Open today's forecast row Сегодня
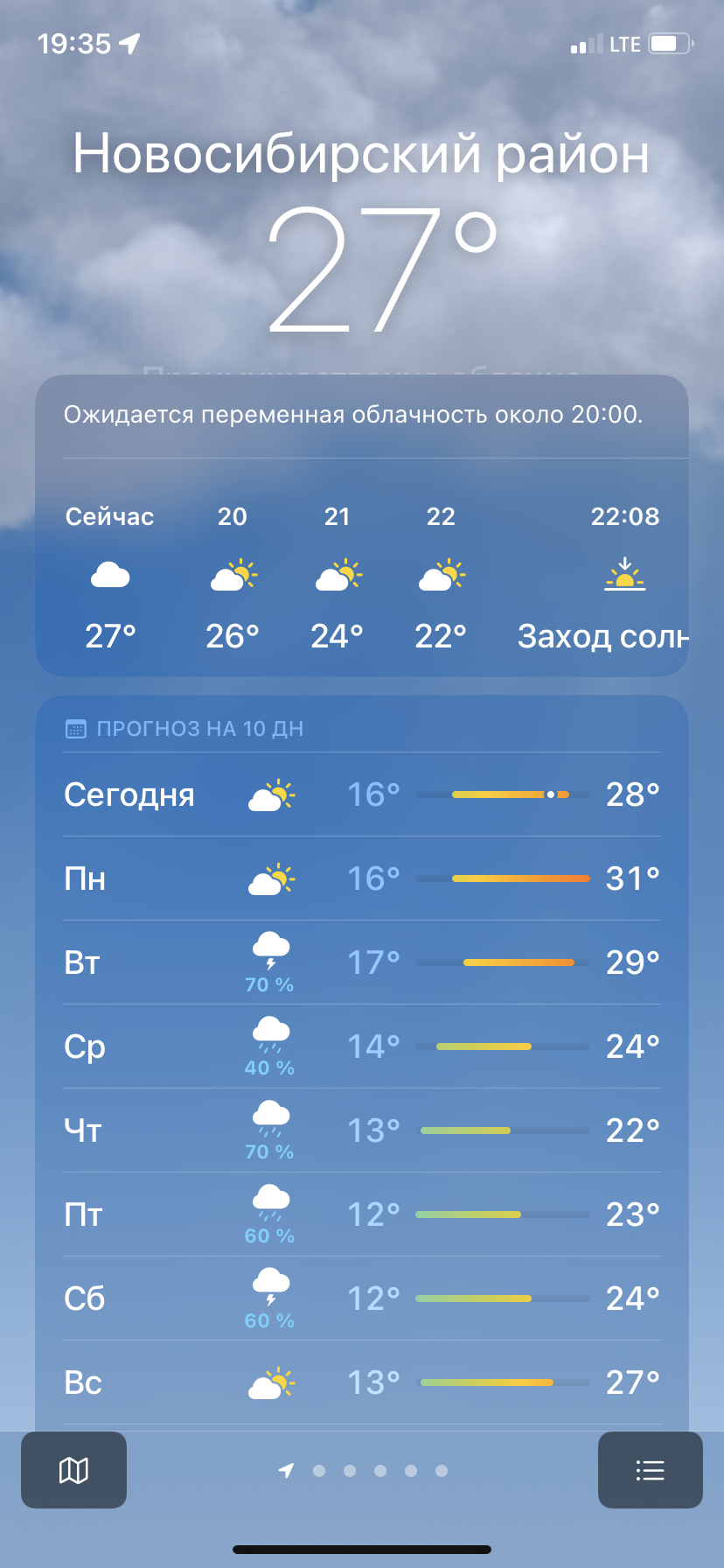This screenshot has width=724, height=1568. point(361,794)
